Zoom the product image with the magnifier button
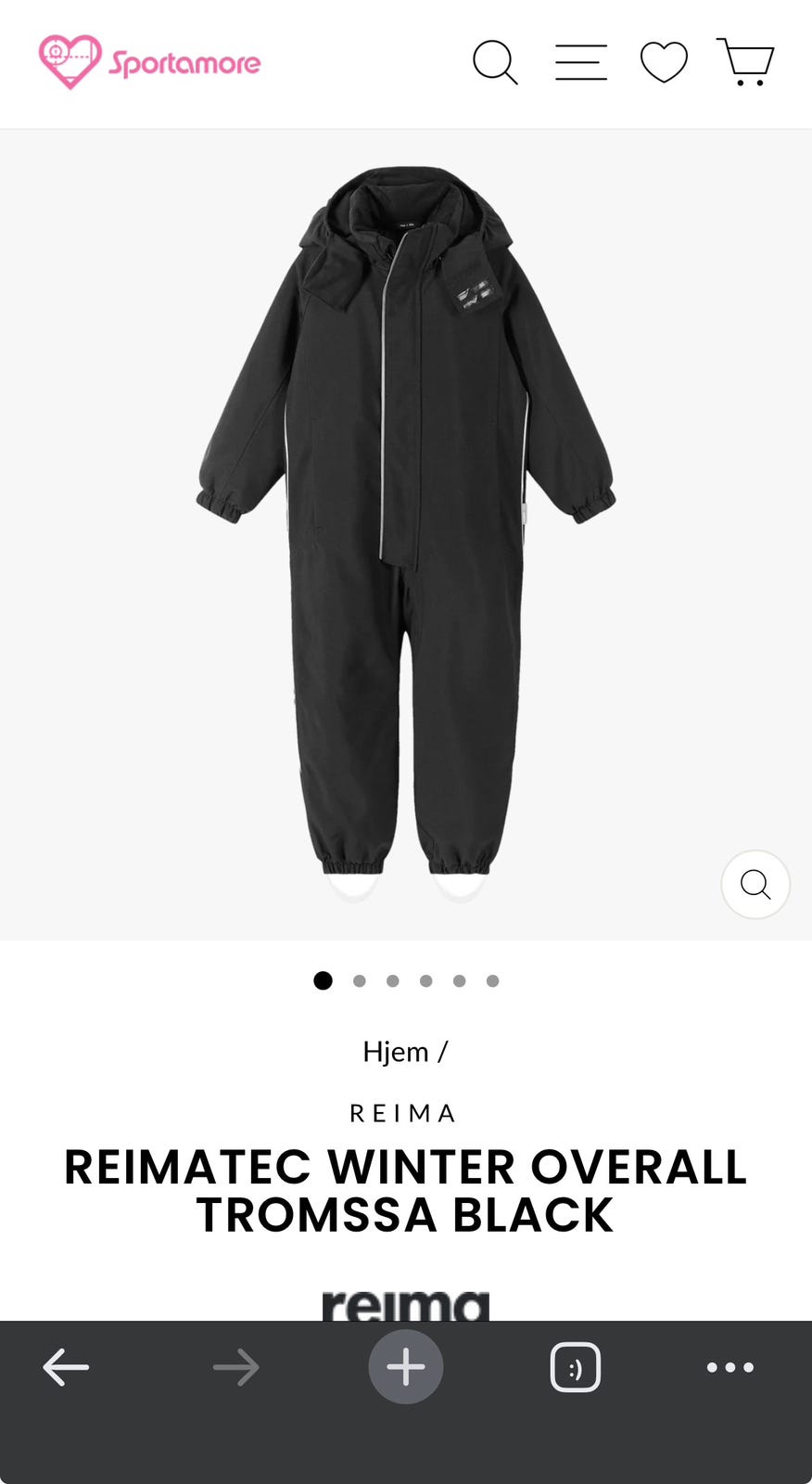812x1484 pixels. pos(755,885)
